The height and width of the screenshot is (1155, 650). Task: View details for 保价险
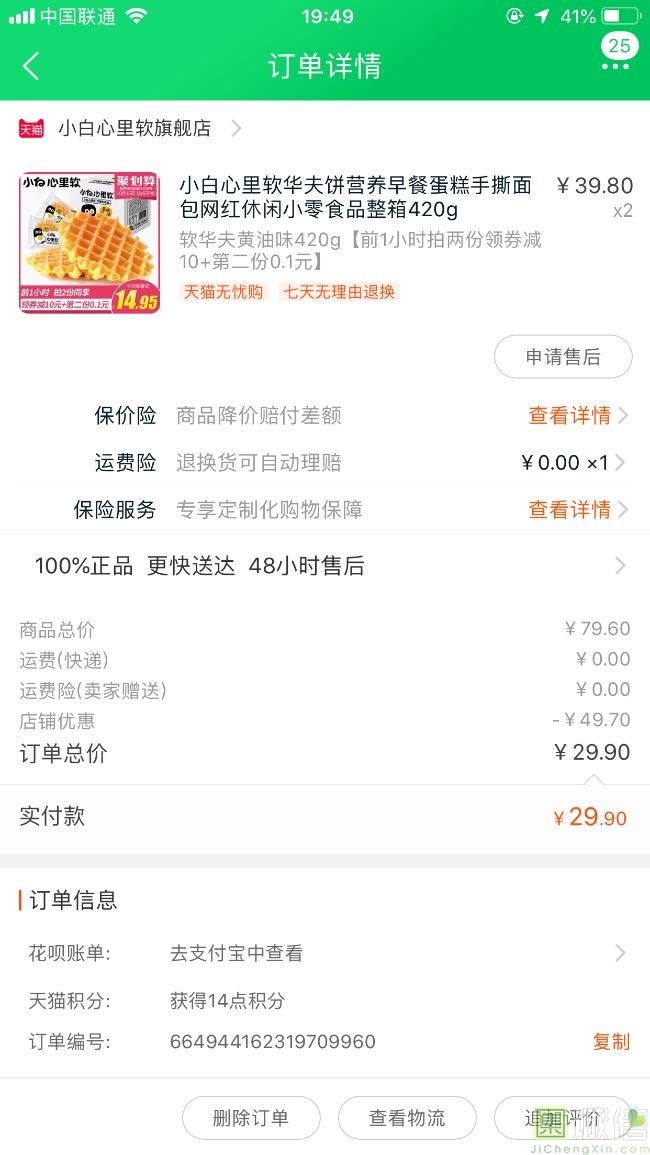click(x=577, y=416)
